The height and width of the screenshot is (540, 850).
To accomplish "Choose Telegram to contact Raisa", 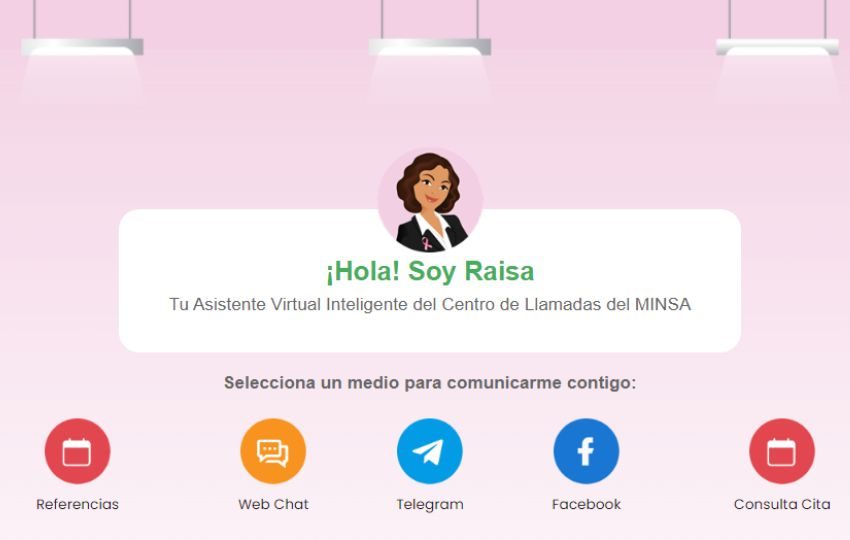I will 429,452.
